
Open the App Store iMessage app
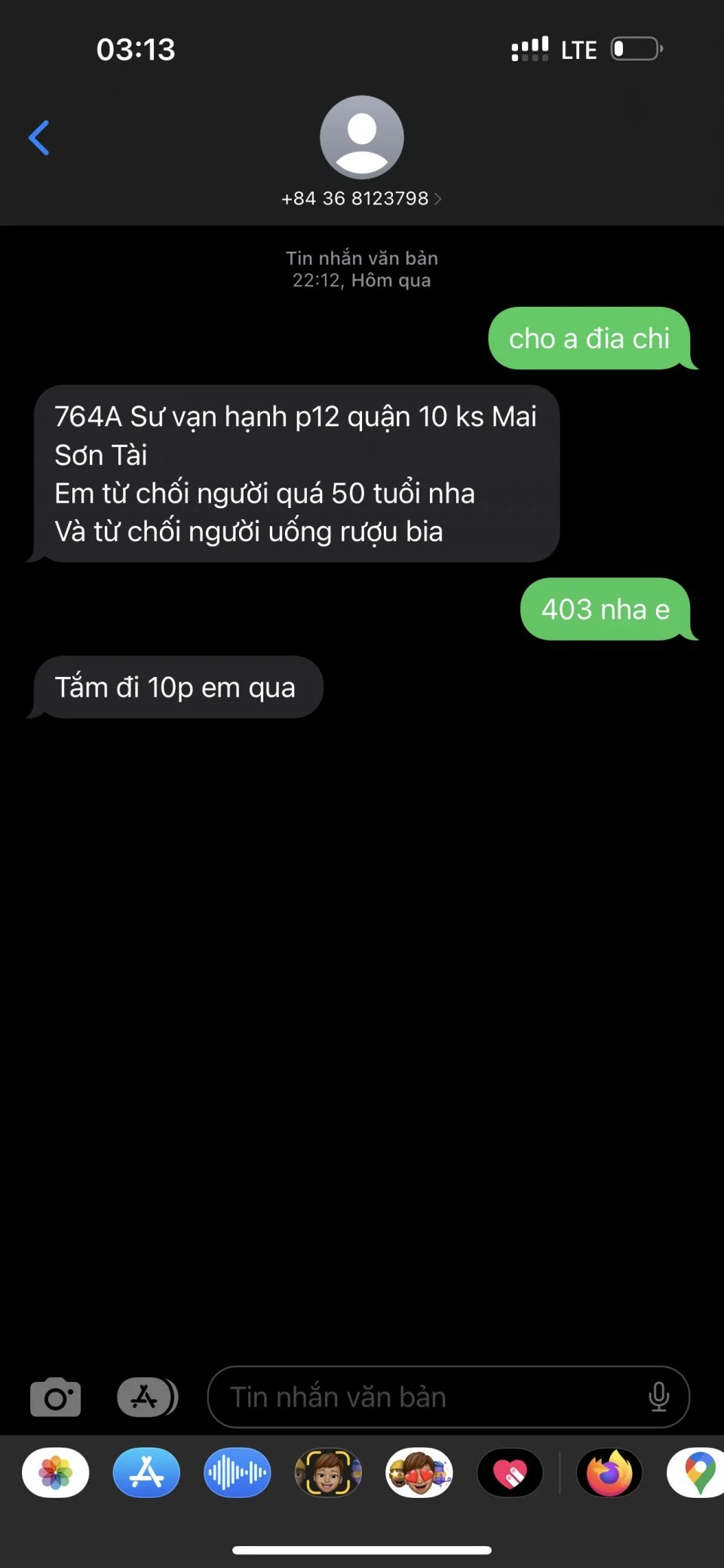[x=146, y=1472]
